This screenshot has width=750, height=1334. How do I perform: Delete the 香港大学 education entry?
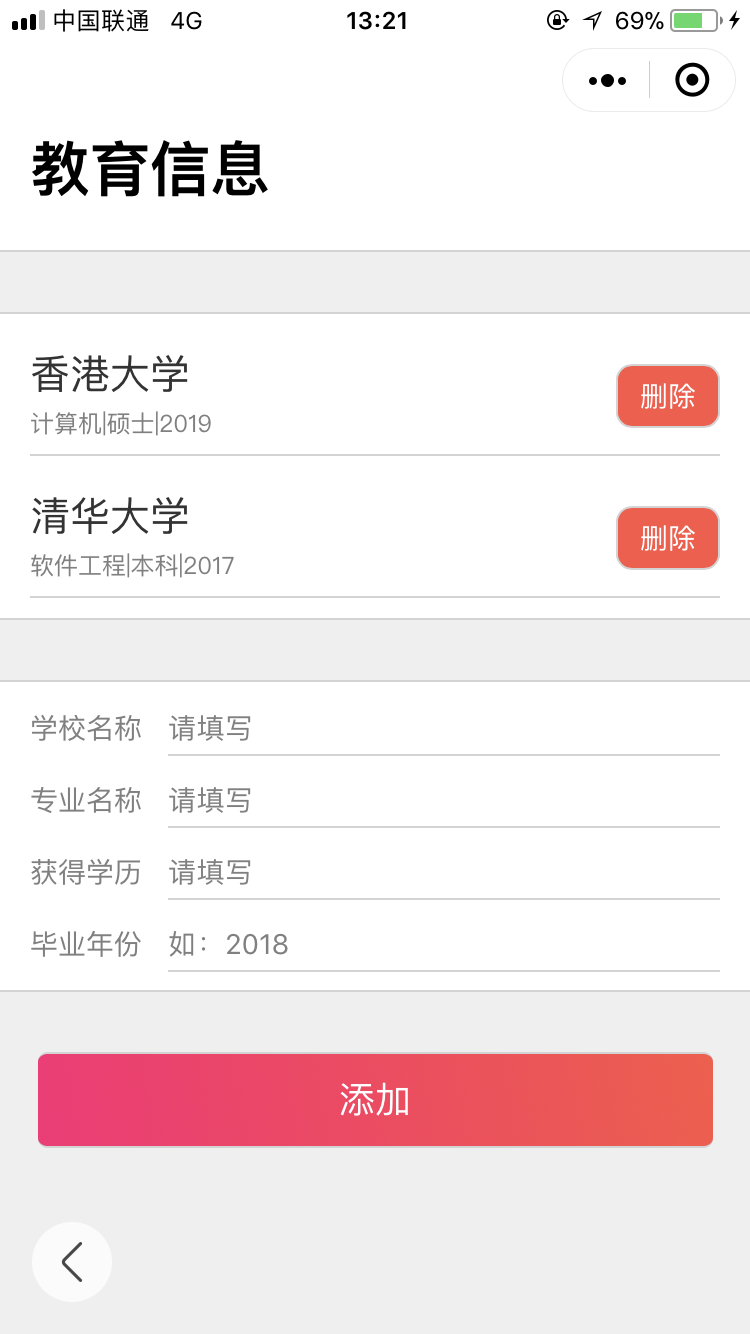coord(668,396)
